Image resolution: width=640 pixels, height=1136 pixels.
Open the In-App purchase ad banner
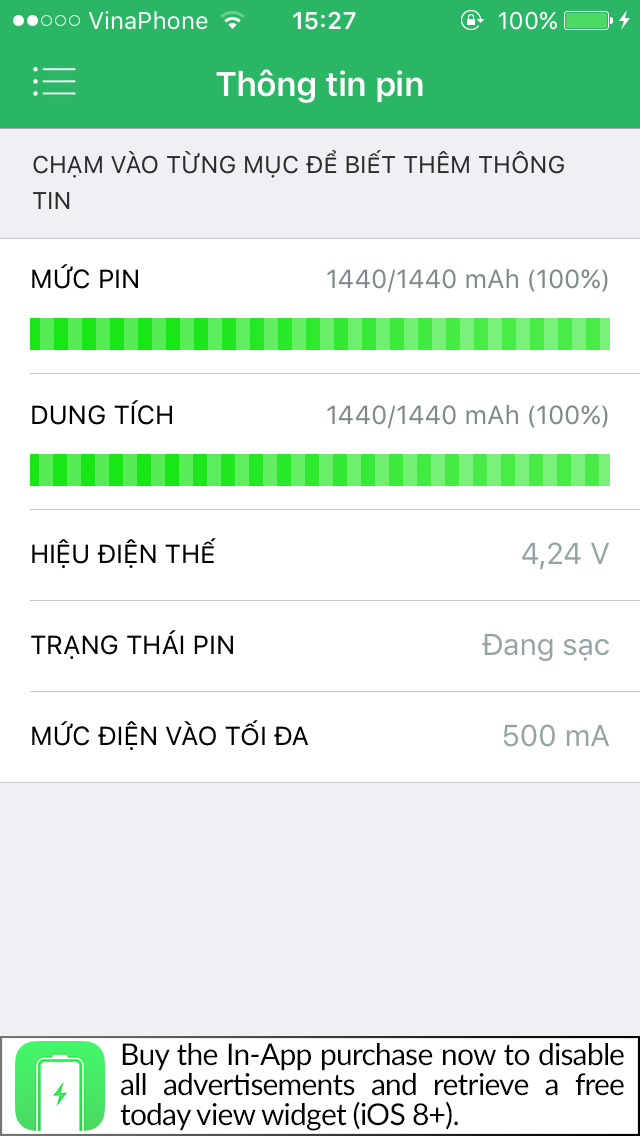320,1085
